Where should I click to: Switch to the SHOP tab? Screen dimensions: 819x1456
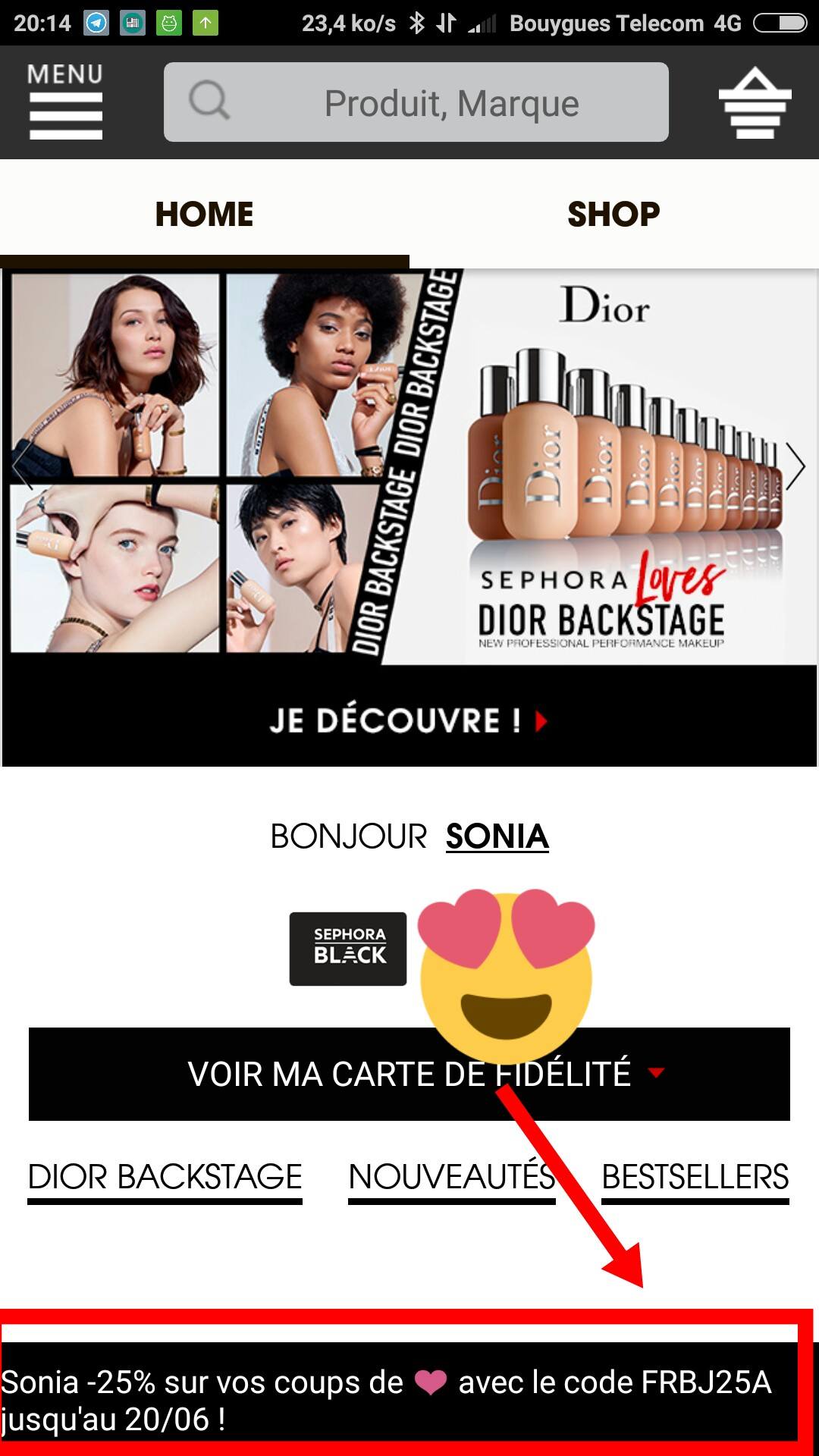pyautogui.click(x=613, y=213)
